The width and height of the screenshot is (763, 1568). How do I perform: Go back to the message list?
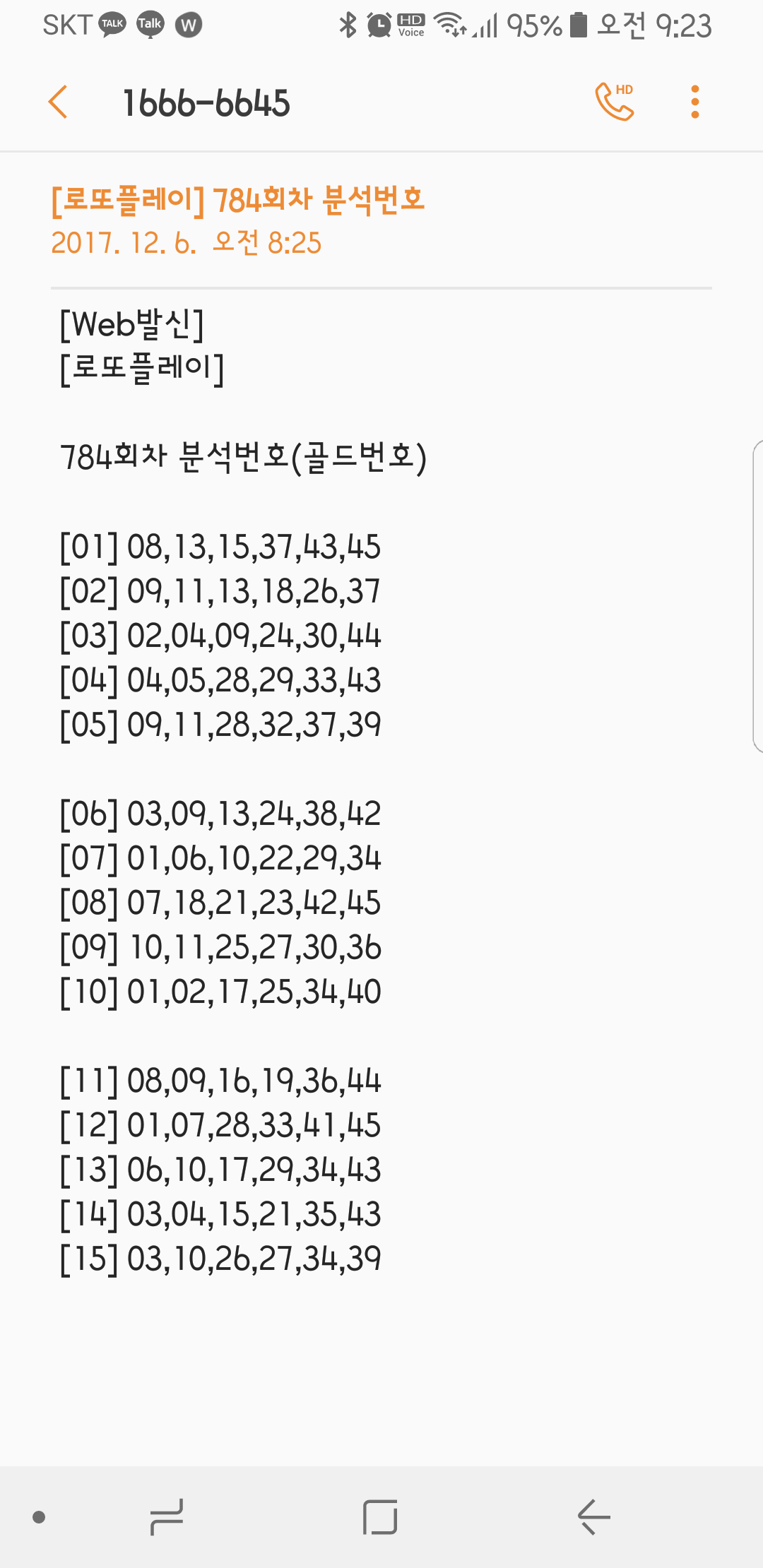point(58,102)
